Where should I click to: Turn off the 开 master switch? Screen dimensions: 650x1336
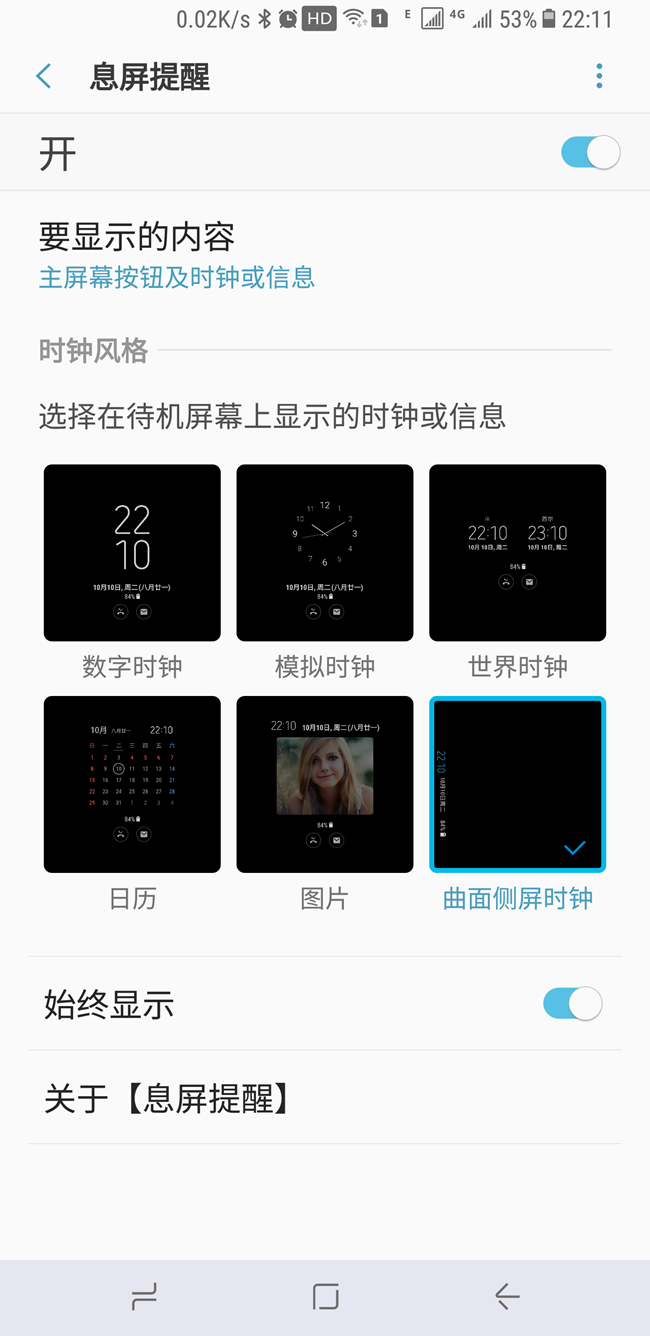590,153
